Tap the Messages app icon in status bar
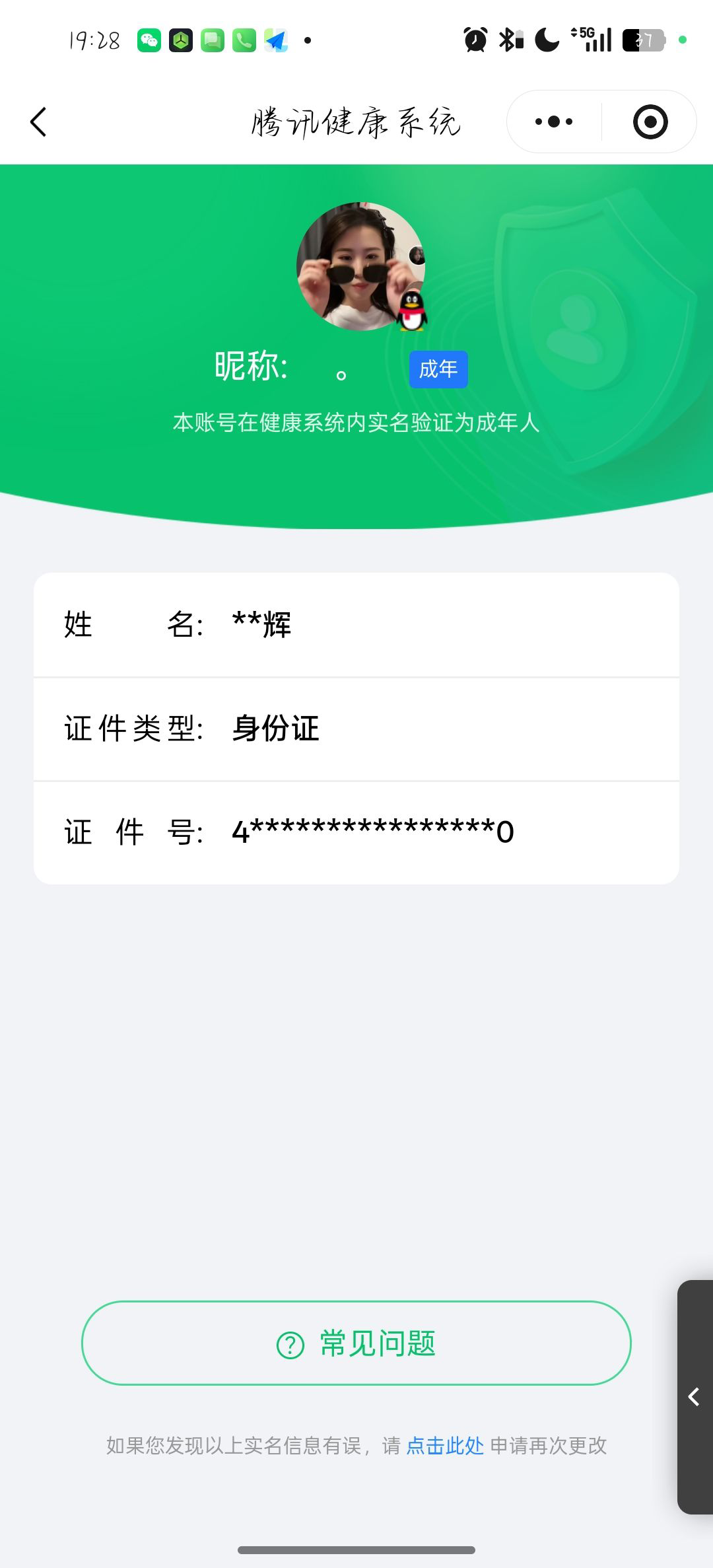 click(213, 40)
